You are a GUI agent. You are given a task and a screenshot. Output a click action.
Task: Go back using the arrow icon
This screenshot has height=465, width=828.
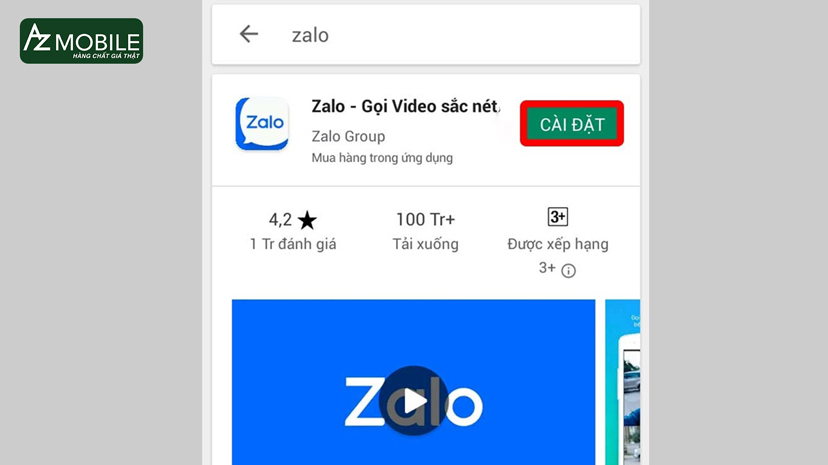[x=249, y=34]
